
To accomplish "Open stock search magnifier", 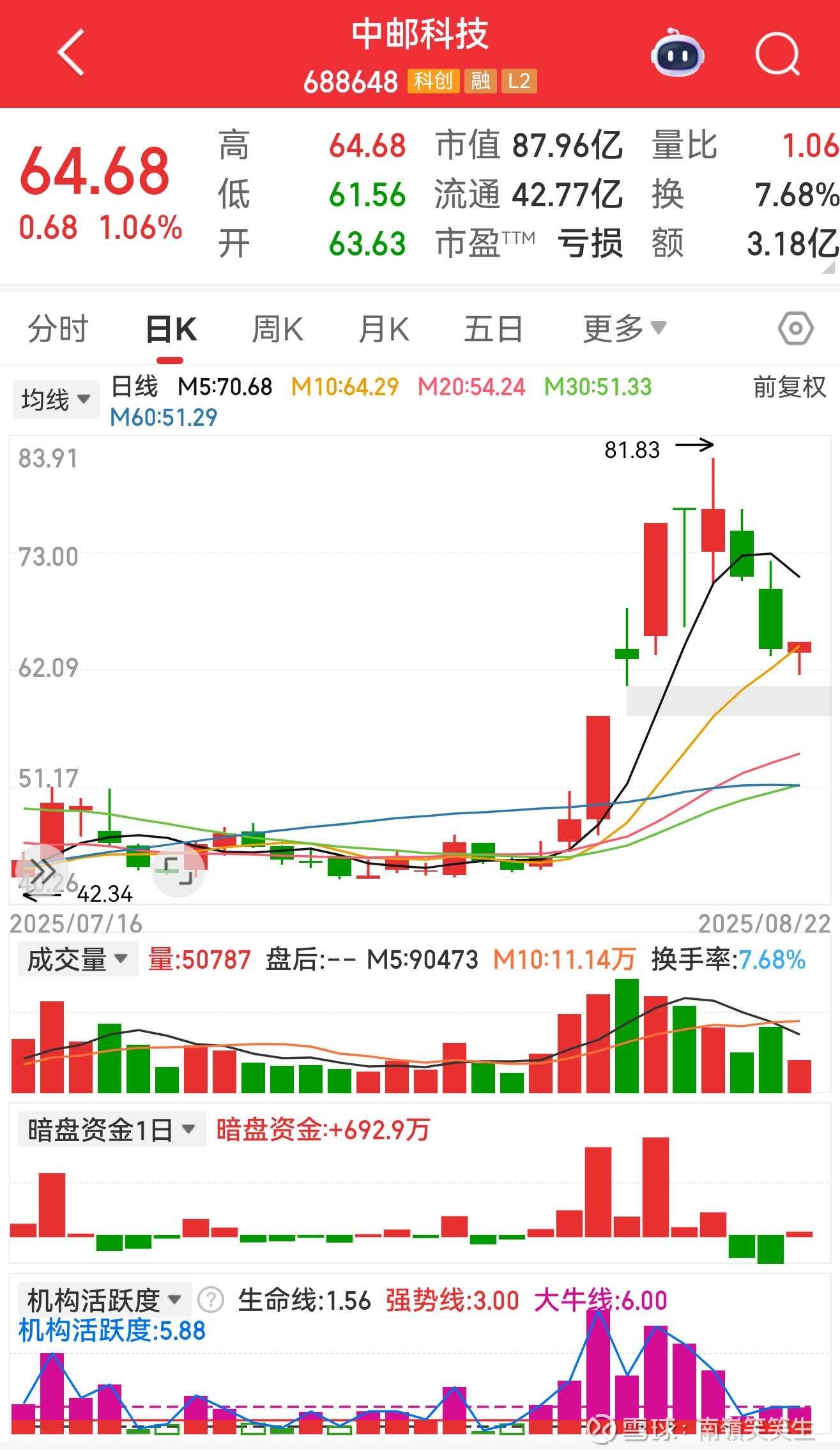I will [777, 54].
